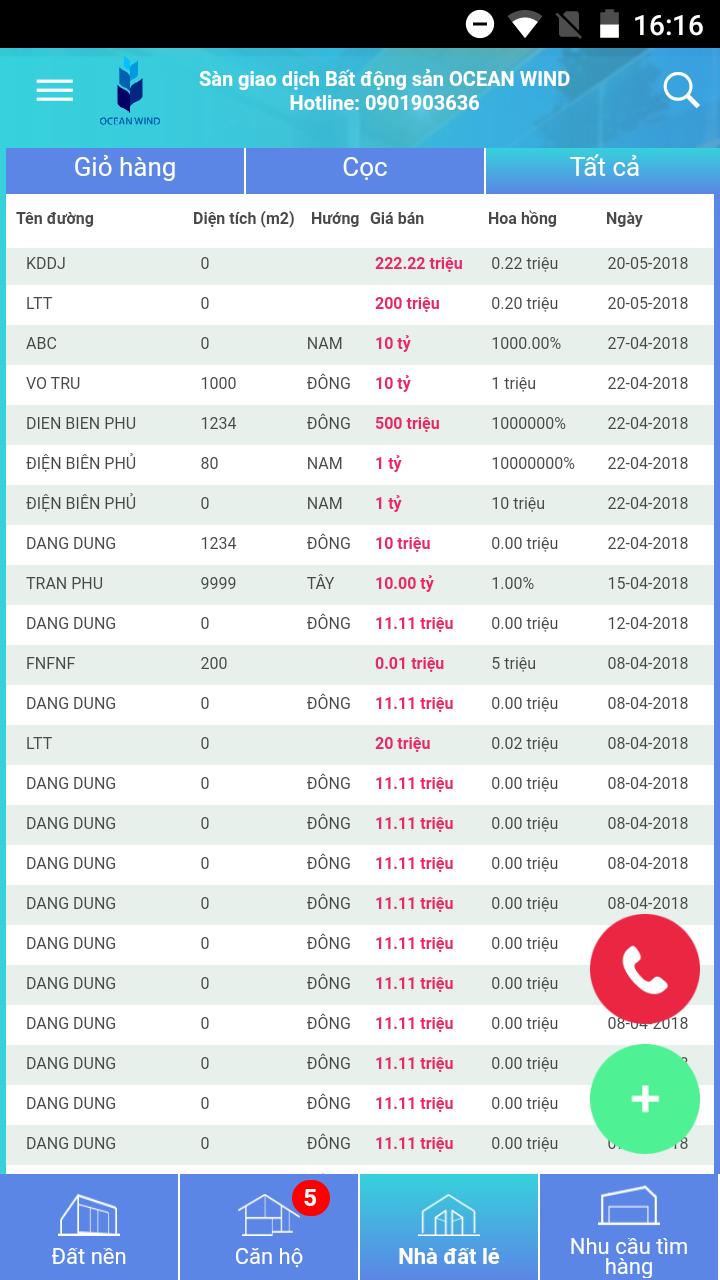Call the hotline via red phone button
This screenshot has height=1280, width=720.
644,968
